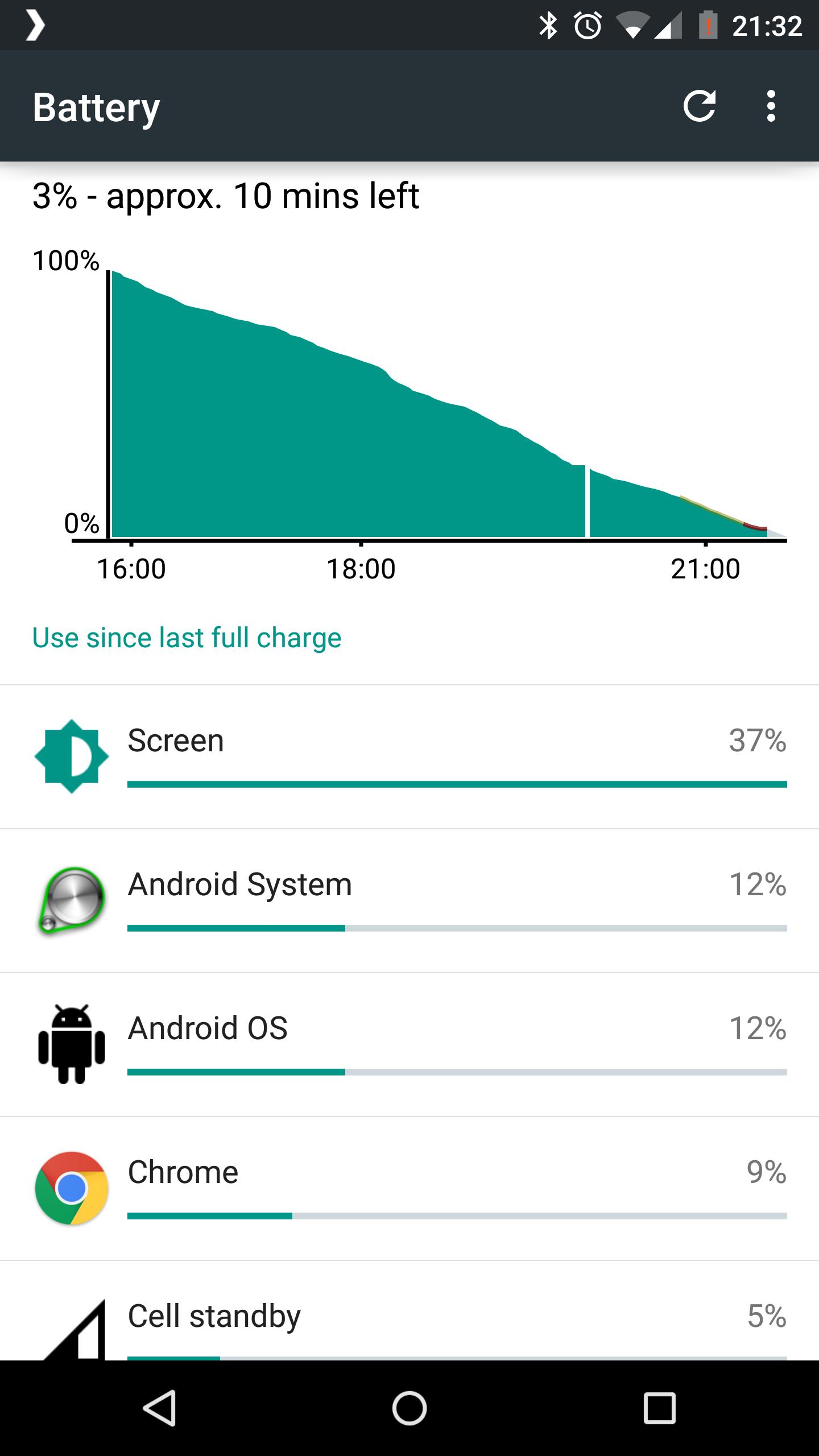Open the recent apps overview
This screenshot has width=819, height=1456.
tap(660, 1408)
